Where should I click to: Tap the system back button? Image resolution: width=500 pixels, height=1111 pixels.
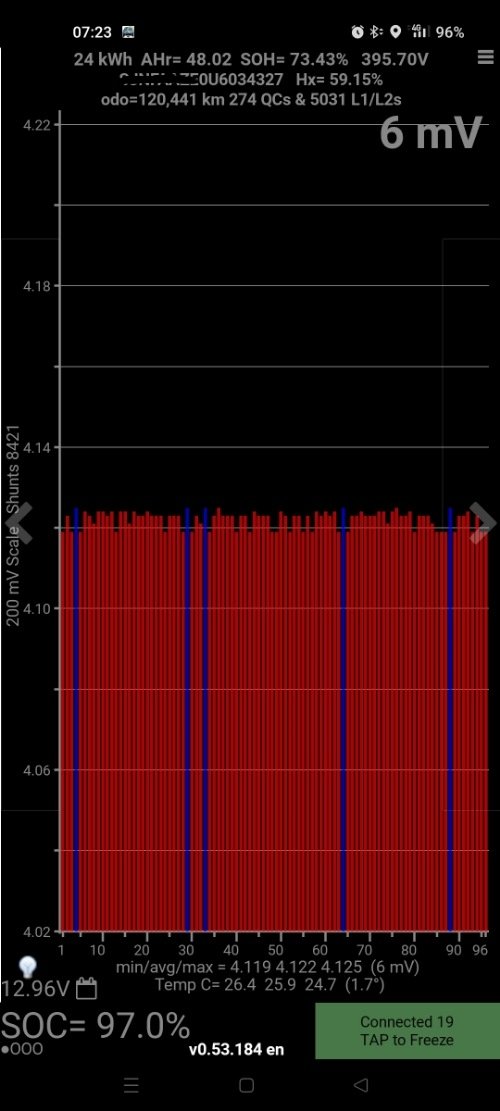360,1085
